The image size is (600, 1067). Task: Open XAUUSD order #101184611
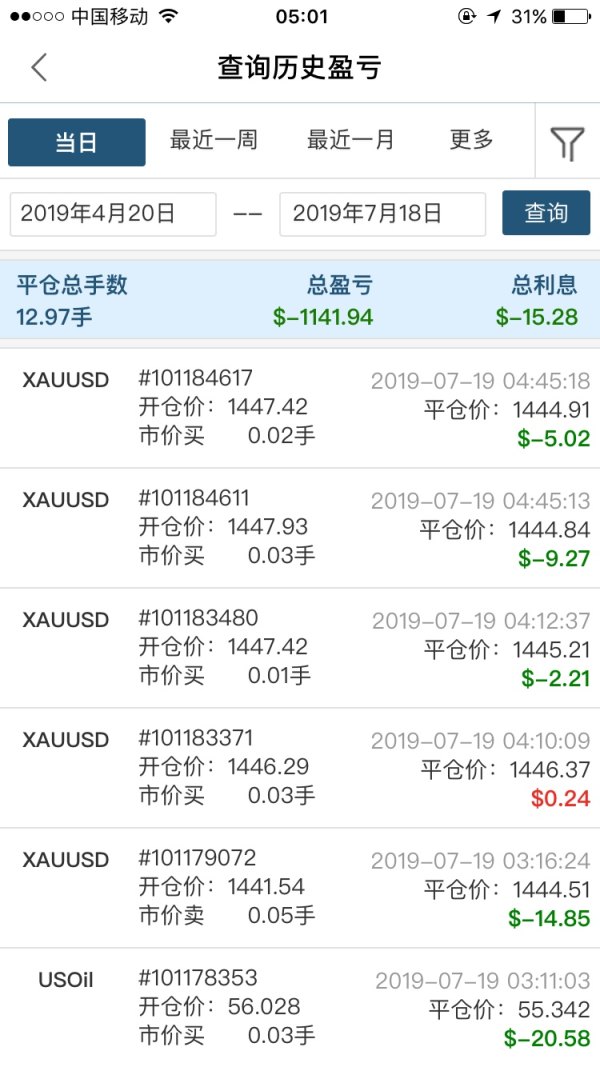coord(300,528)
